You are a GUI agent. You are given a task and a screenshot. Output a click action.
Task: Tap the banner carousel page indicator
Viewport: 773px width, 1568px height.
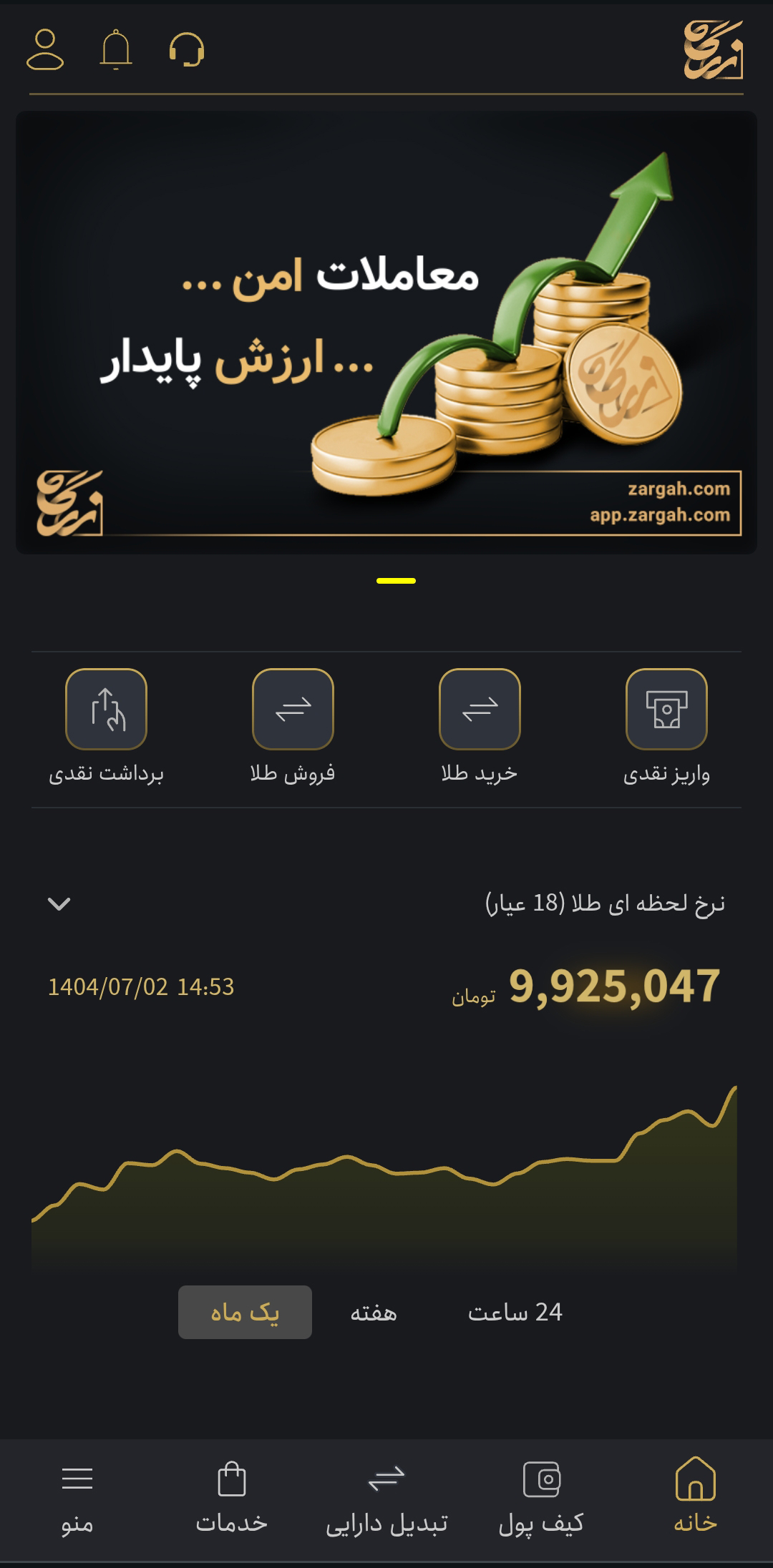point(396,581)
